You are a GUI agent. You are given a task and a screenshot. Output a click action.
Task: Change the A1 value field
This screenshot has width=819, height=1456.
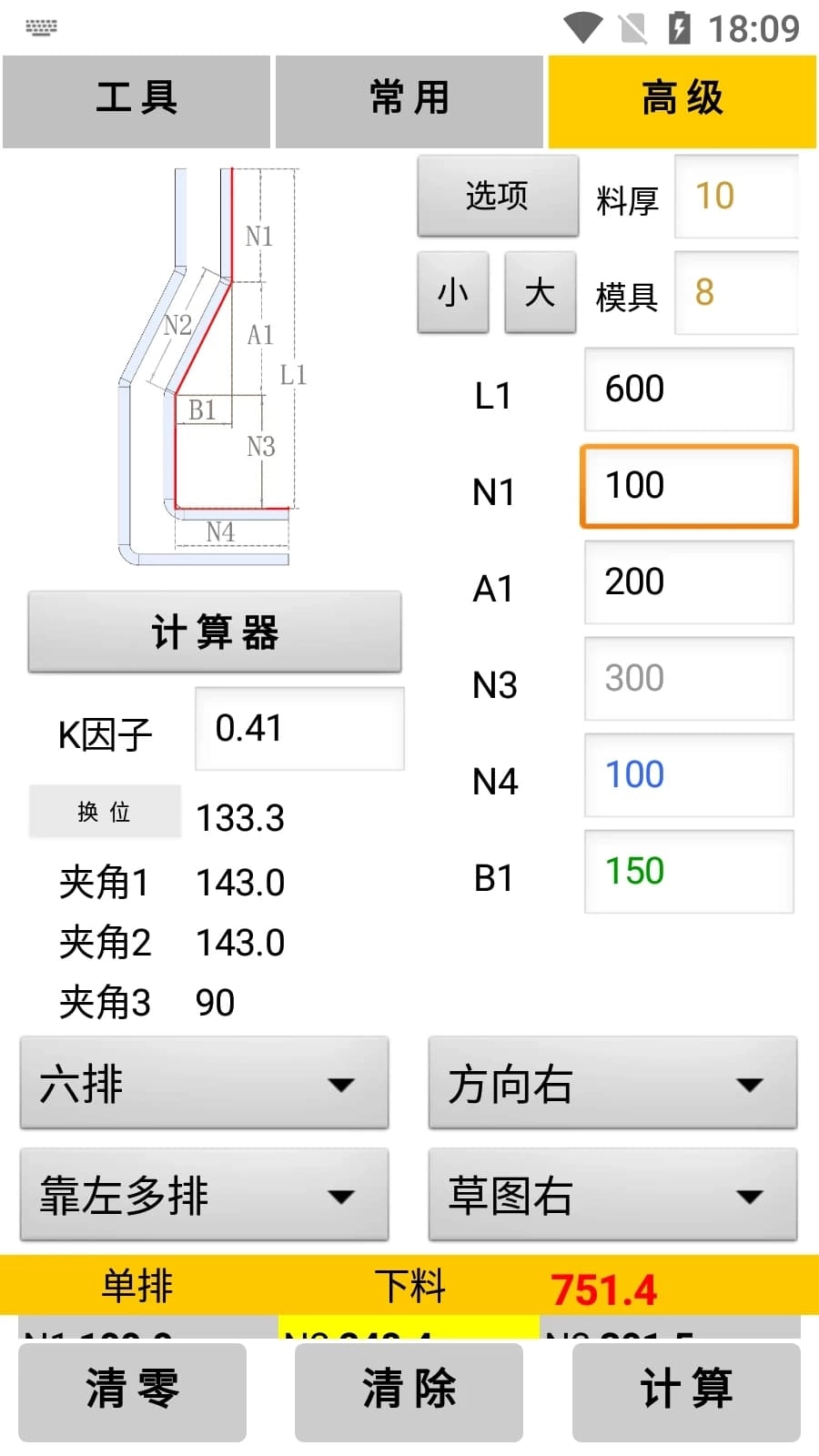click(x=689, y=582)
